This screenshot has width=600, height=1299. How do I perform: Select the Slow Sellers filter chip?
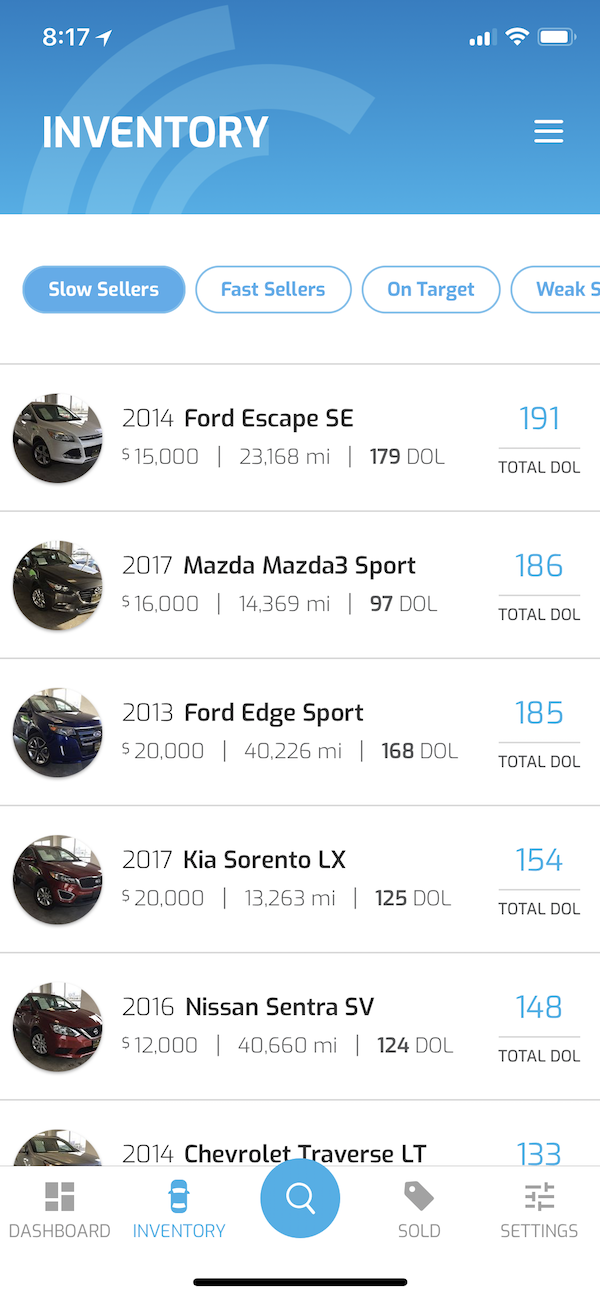[104, 289]
